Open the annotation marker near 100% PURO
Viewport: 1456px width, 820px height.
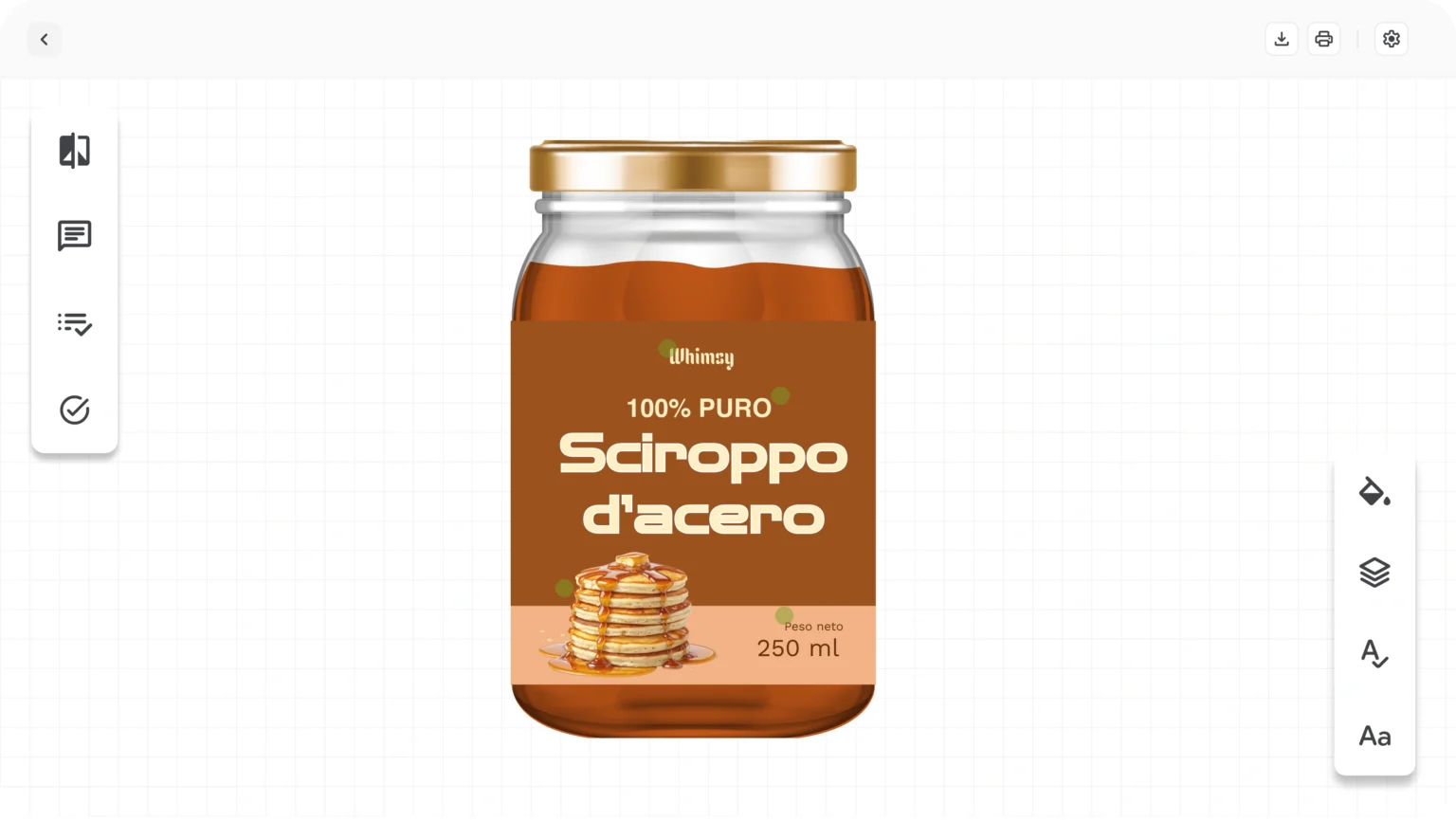(780, 395)
